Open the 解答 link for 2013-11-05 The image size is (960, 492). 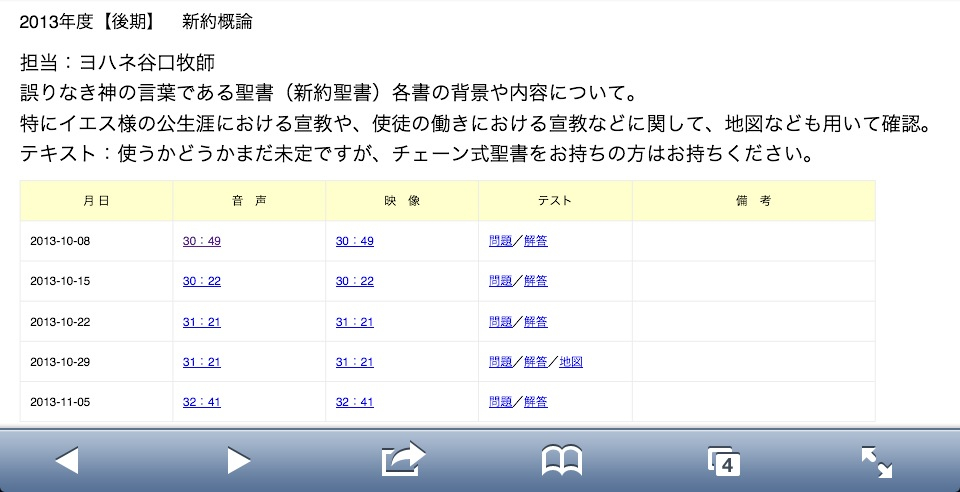click(x=536, y=402)
